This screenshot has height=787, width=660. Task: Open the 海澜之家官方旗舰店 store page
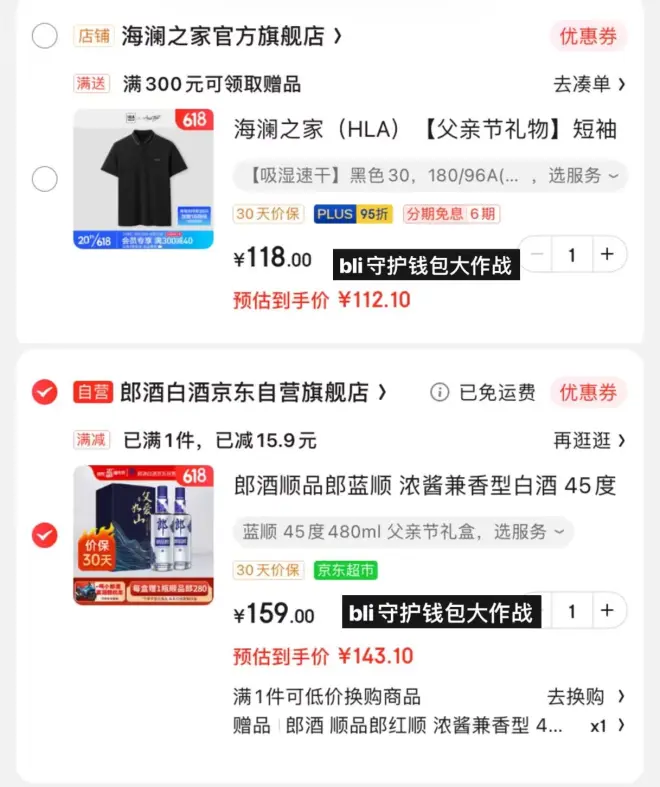click(x=232, y=37)
